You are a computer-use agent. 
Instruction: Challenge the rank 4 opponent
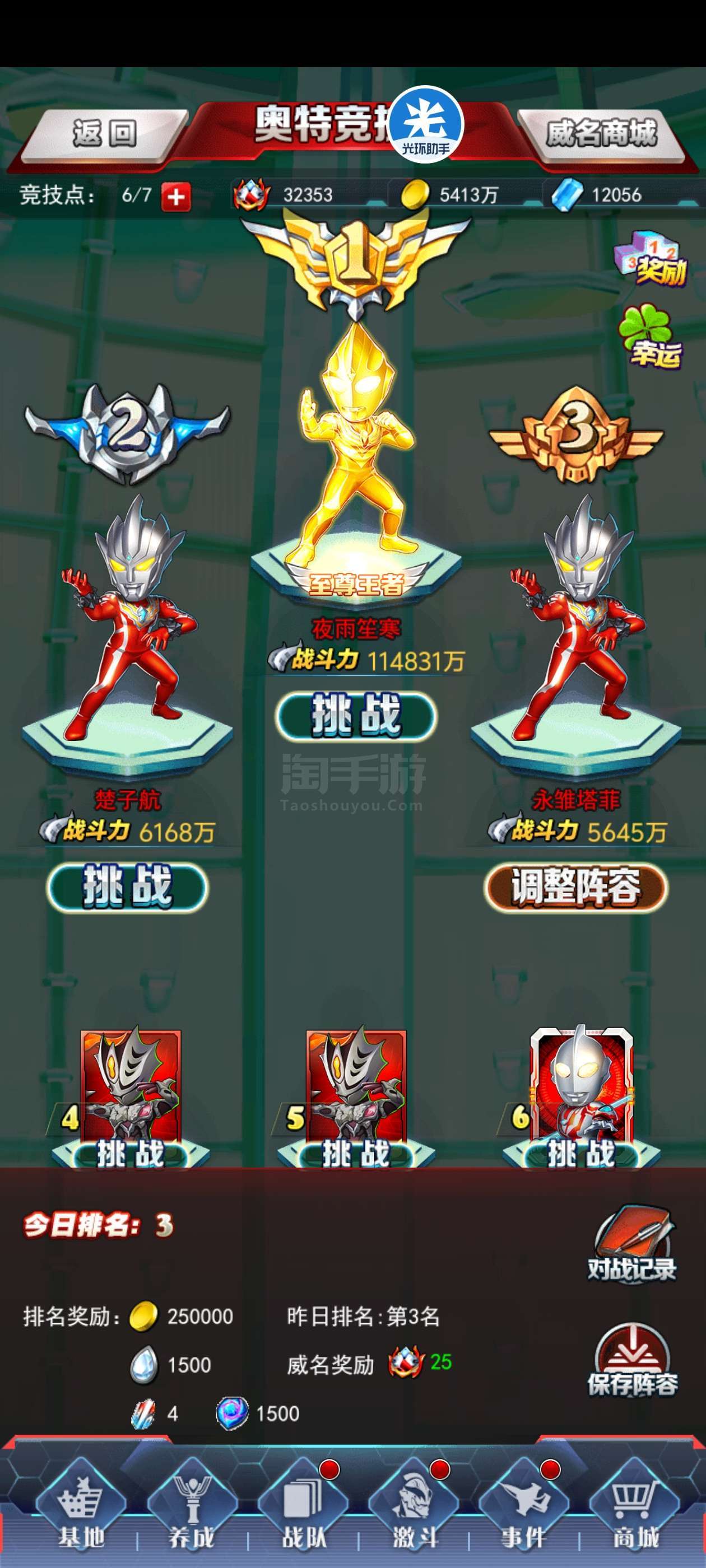[x=131, y=1154]
